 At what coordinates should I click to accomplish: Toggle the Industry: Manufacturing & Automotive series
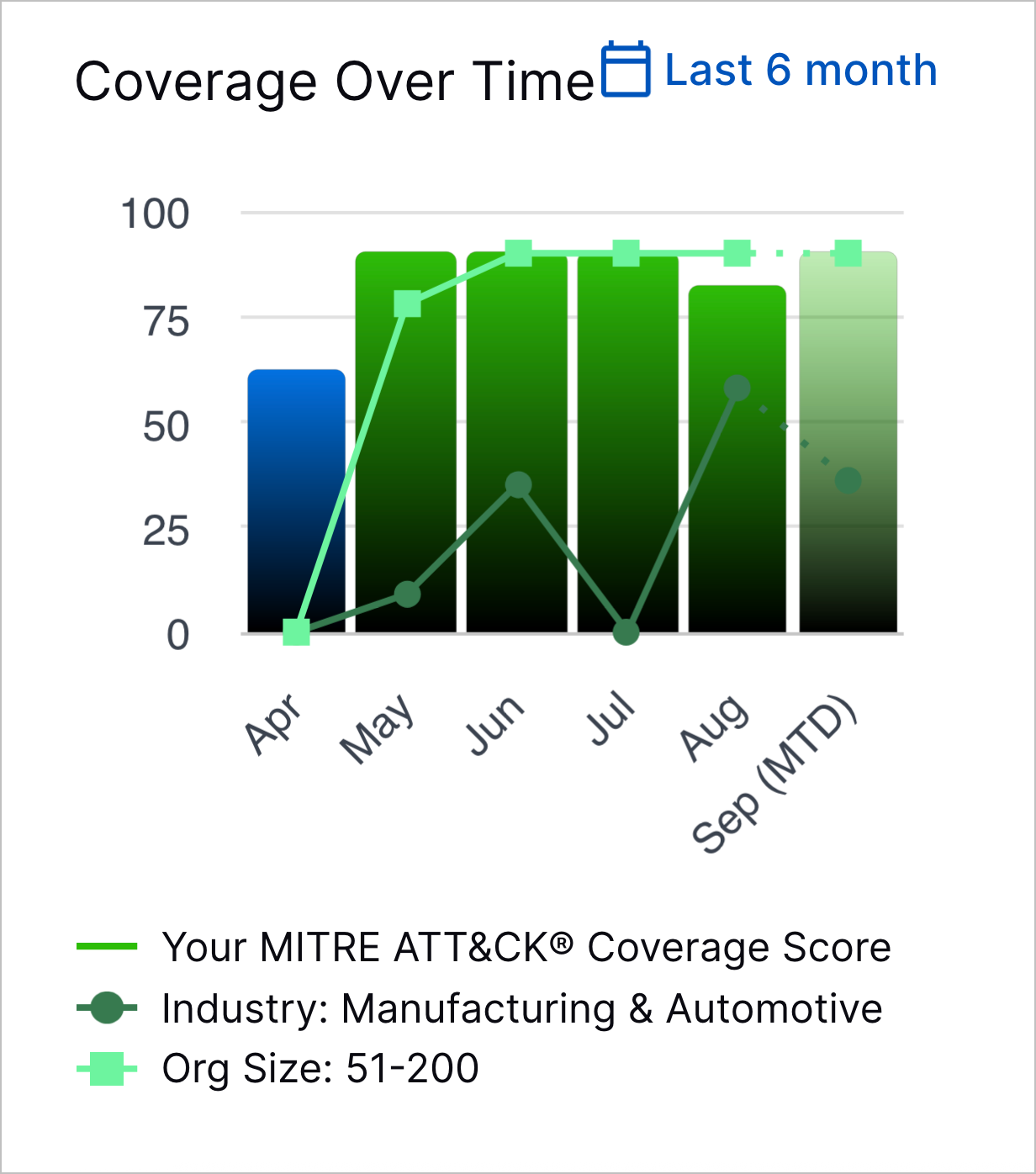(521, 1008)
